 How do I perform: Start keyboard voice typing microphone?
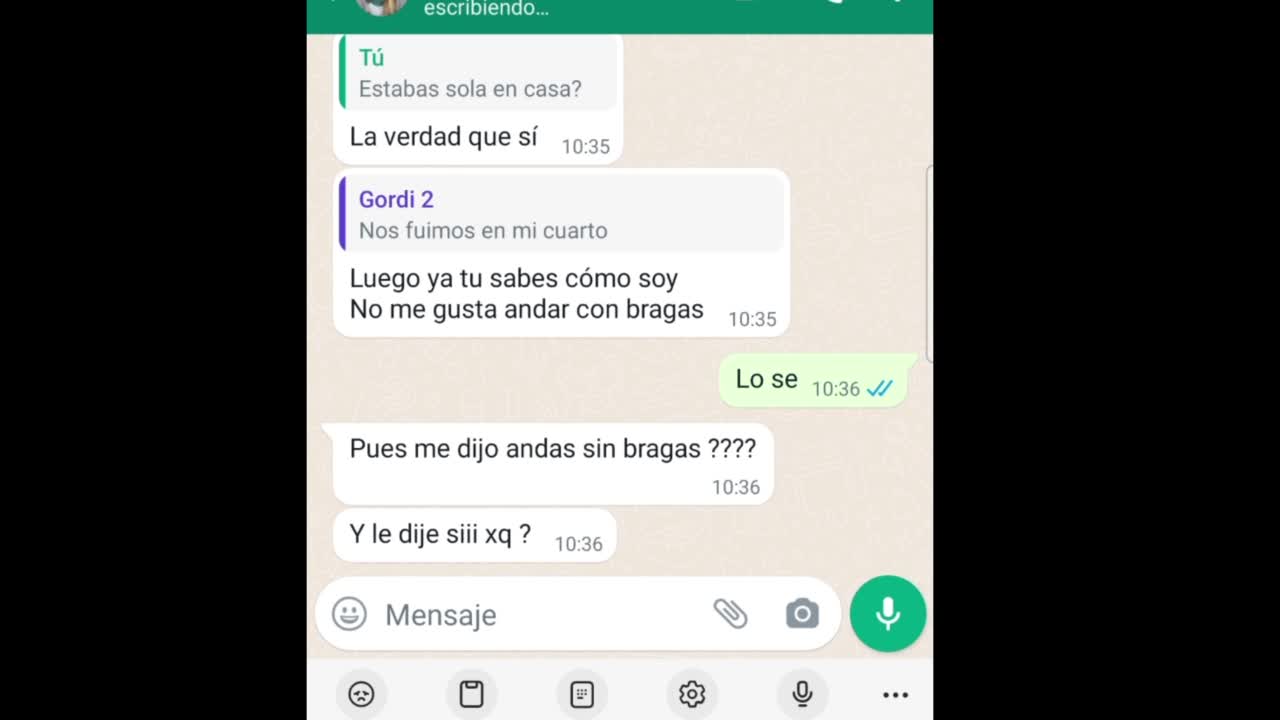(802, 694)
